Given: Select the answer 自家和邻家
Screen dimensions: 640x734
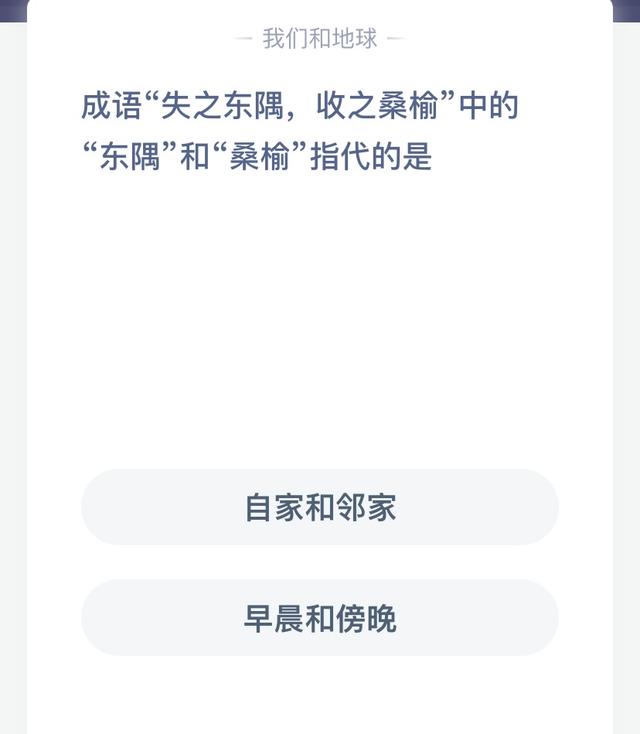Looking at the screenshot, I should tap(320, 507).
